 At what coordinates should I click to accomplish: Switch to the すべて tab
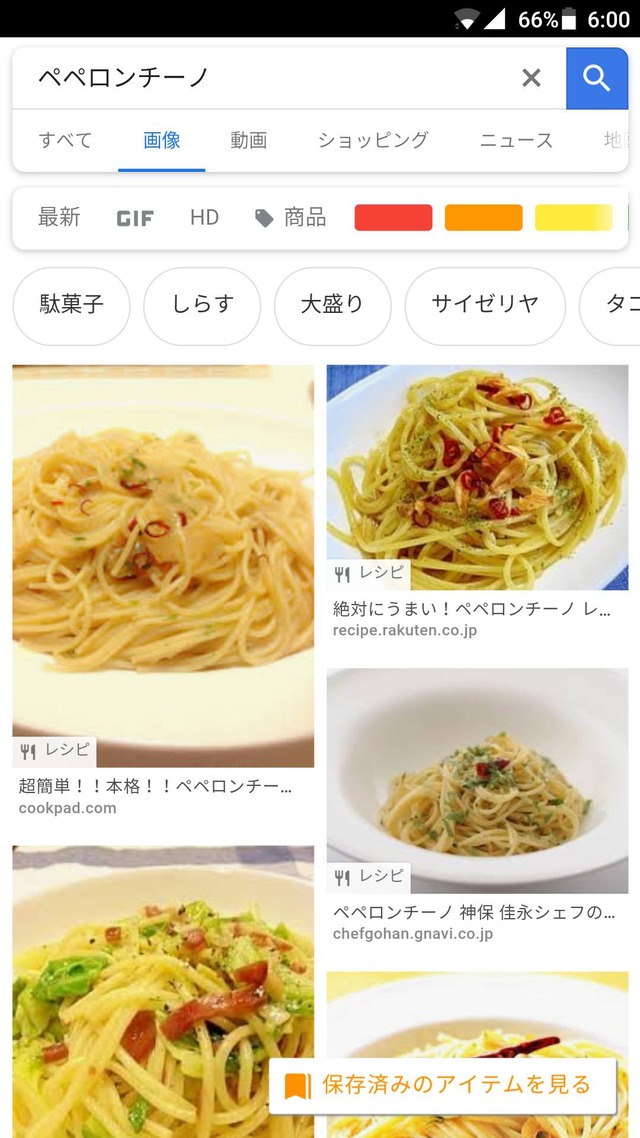coord(65,140)
